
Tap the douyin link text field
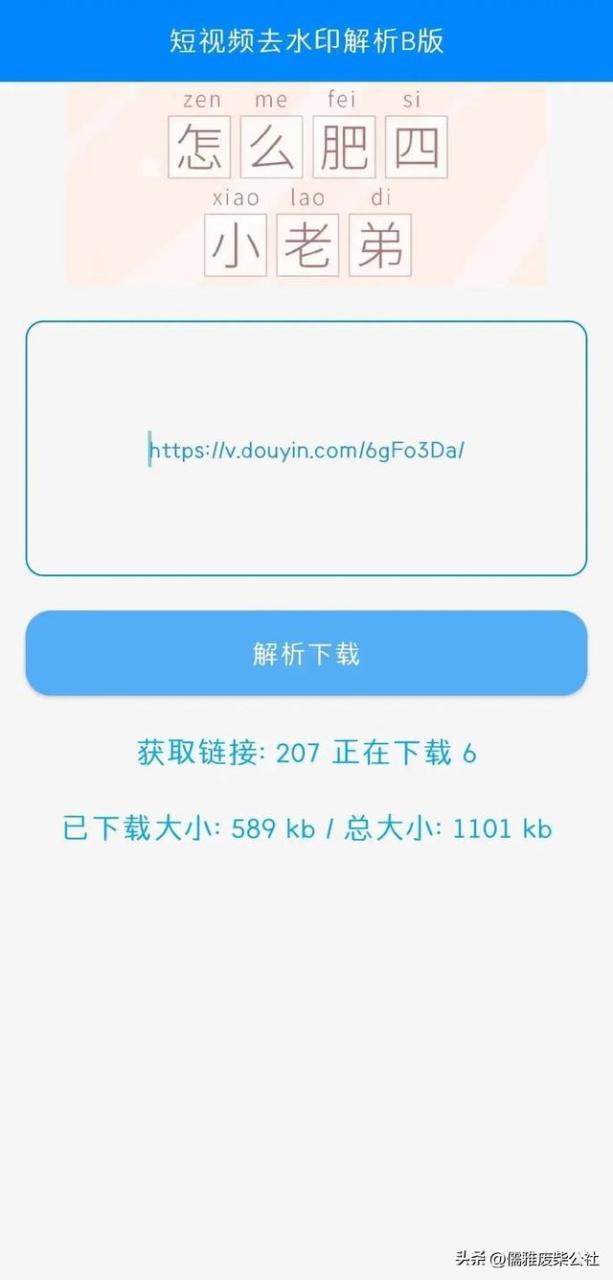tap(306, 448)
